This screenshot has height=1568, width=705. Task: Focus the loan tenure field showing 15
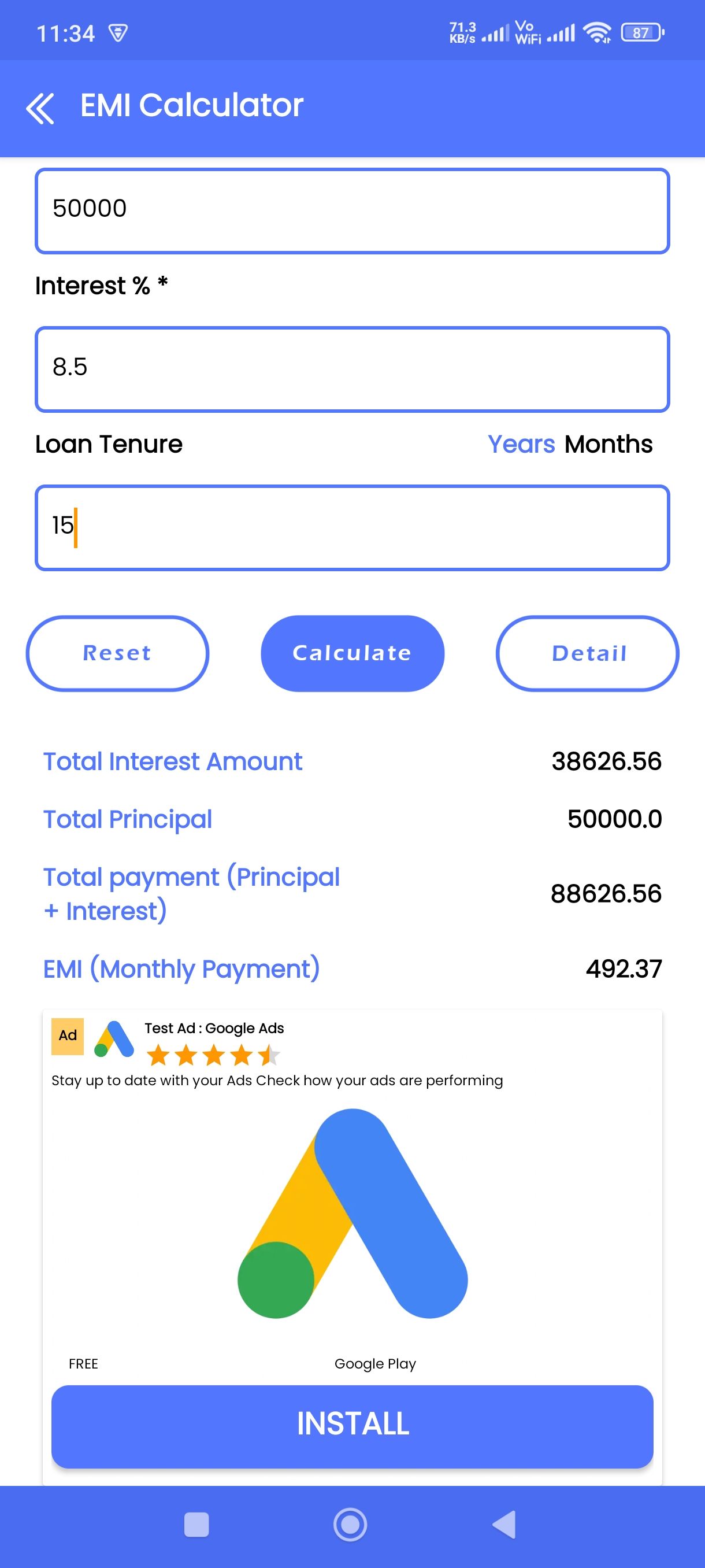[352, 527]
